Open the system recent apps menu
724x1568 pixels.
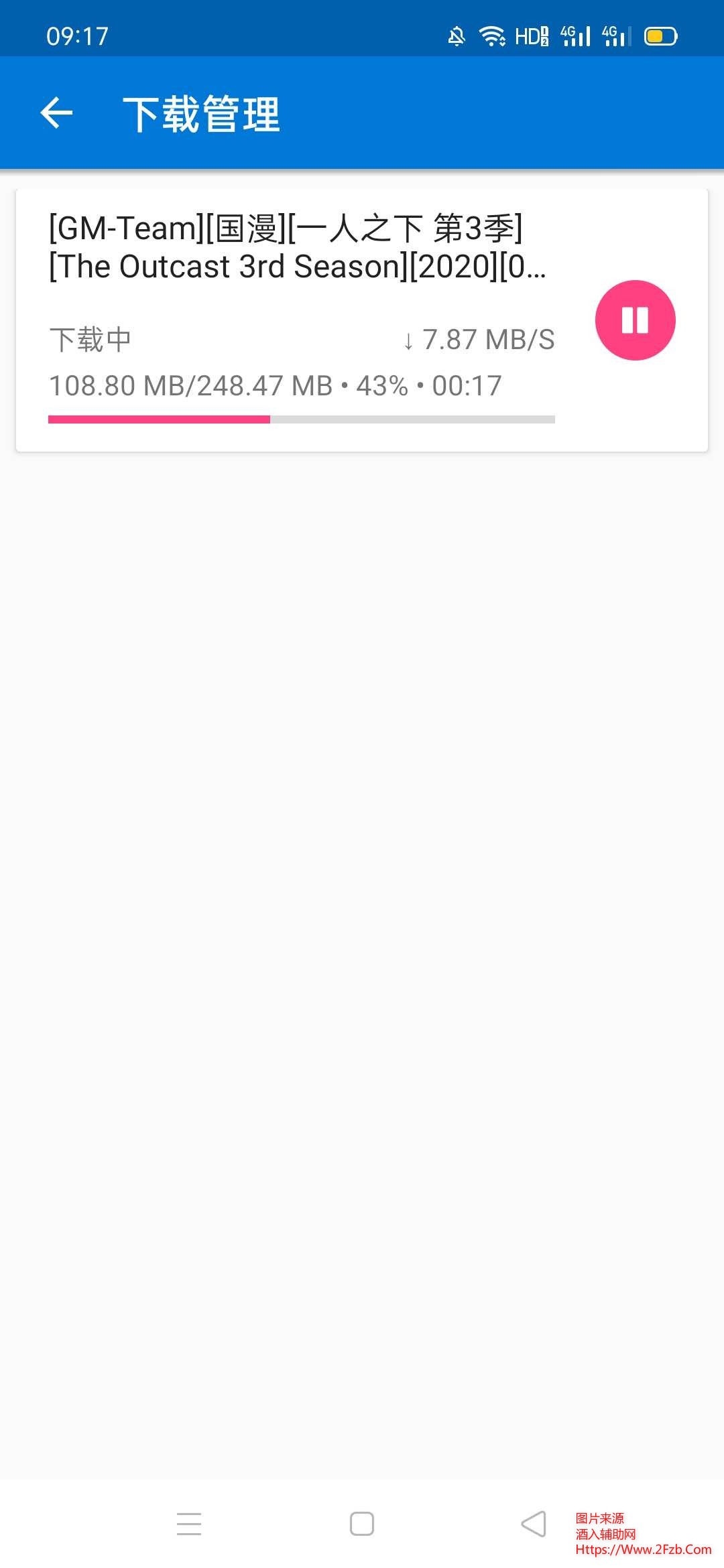pyautogui.click(x=189, y=1524)
